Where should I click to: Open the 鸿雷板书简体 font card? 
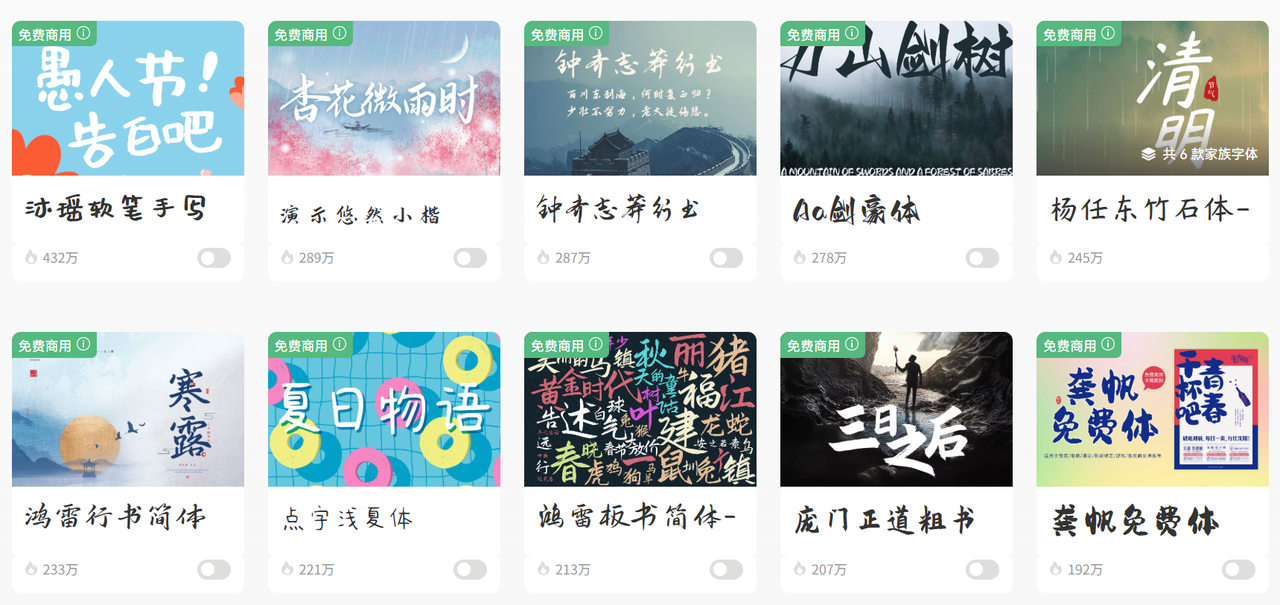pos(640,412)
